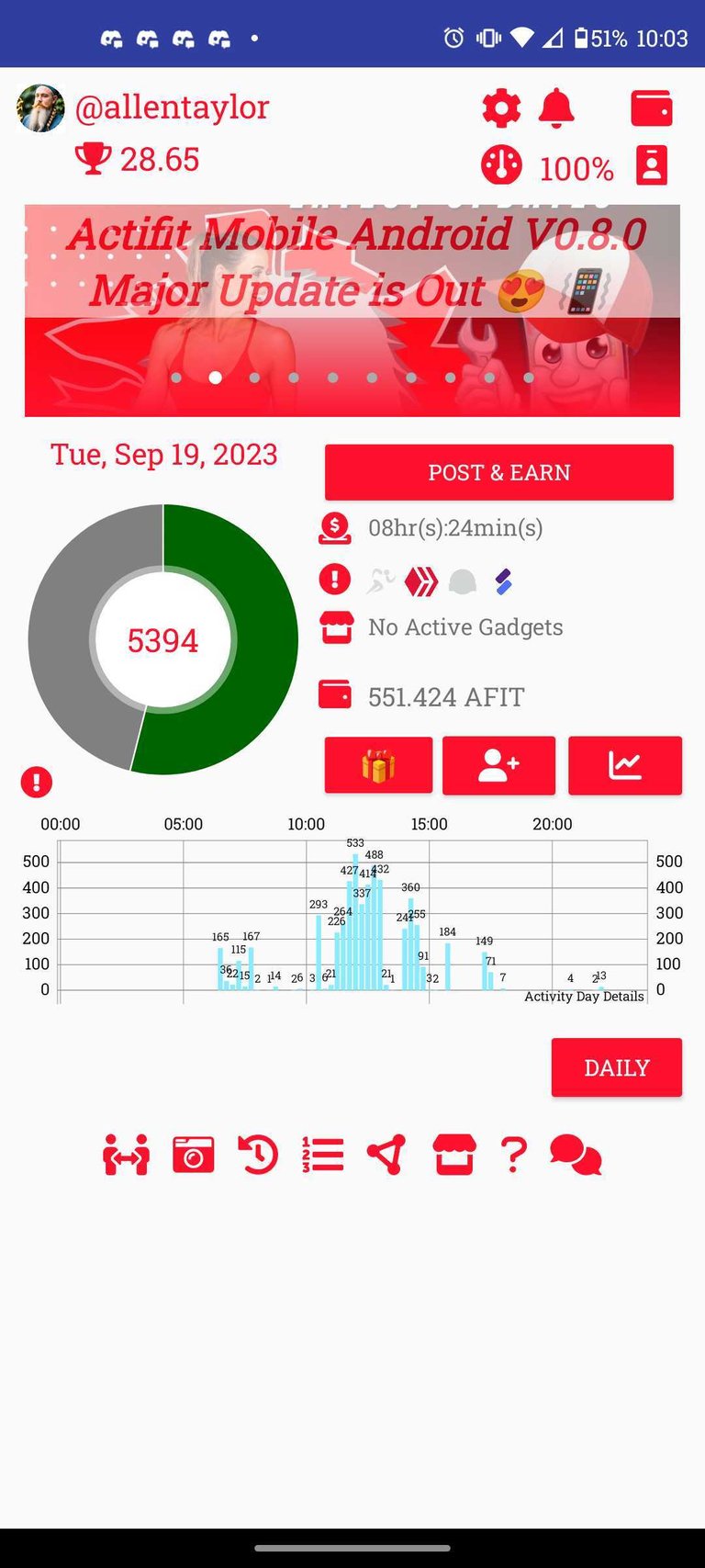Open the Actifit update announcement banner
The height and width of the screenshot is (1568, 705).
pos(352,310)
